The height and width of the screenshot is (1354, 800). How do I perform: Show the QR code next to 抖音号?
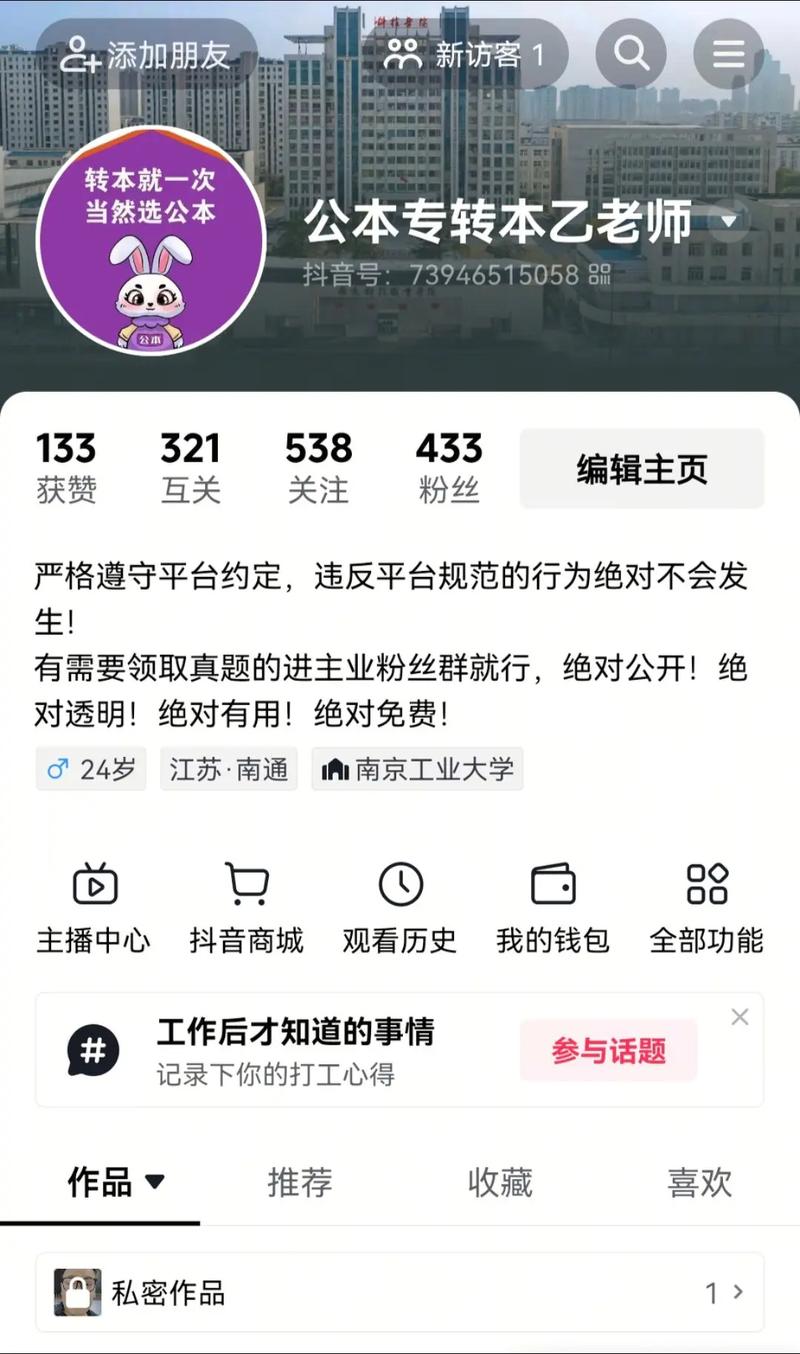tap(600, 274)
